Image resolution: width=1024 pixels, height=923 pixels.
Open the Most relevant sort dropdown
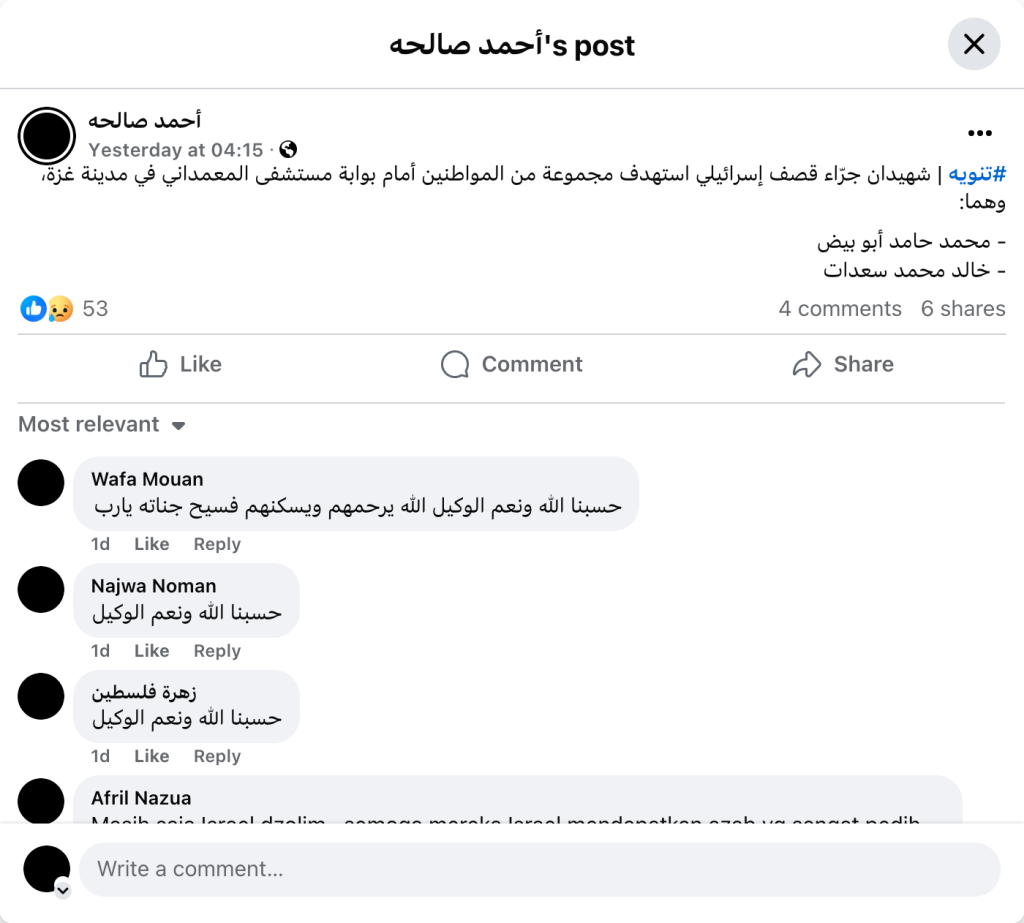tap(102, 424)
